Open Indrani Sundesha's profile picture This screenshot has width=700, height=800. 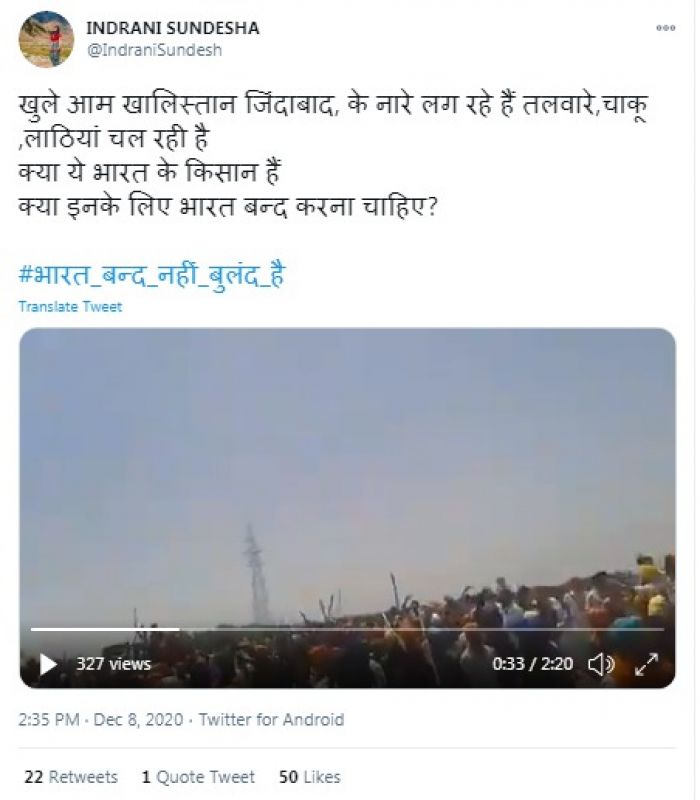pyautogui.click(x=46, y=39)
